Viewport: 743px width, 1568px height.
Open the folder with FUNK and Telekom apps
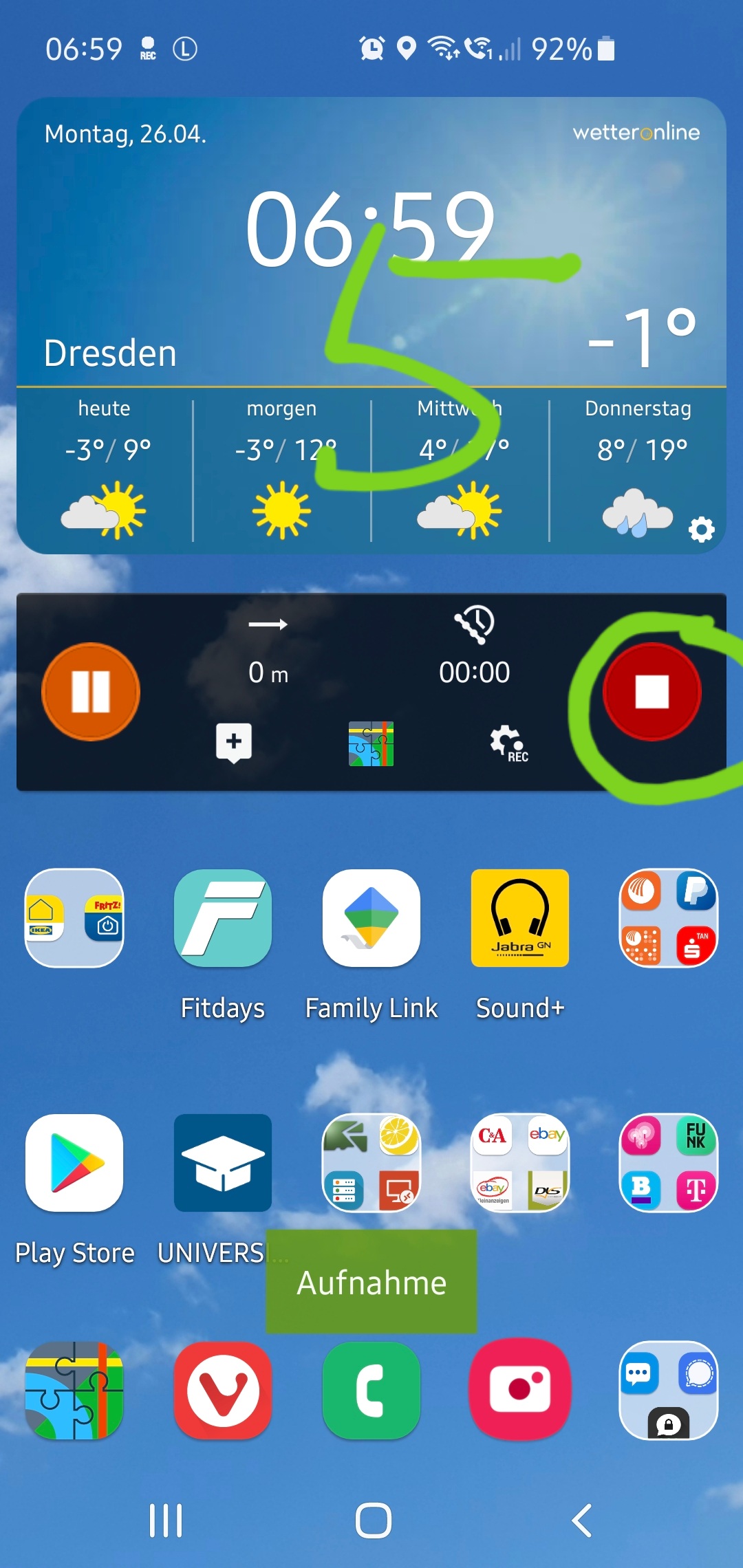tap(669, 1163)
